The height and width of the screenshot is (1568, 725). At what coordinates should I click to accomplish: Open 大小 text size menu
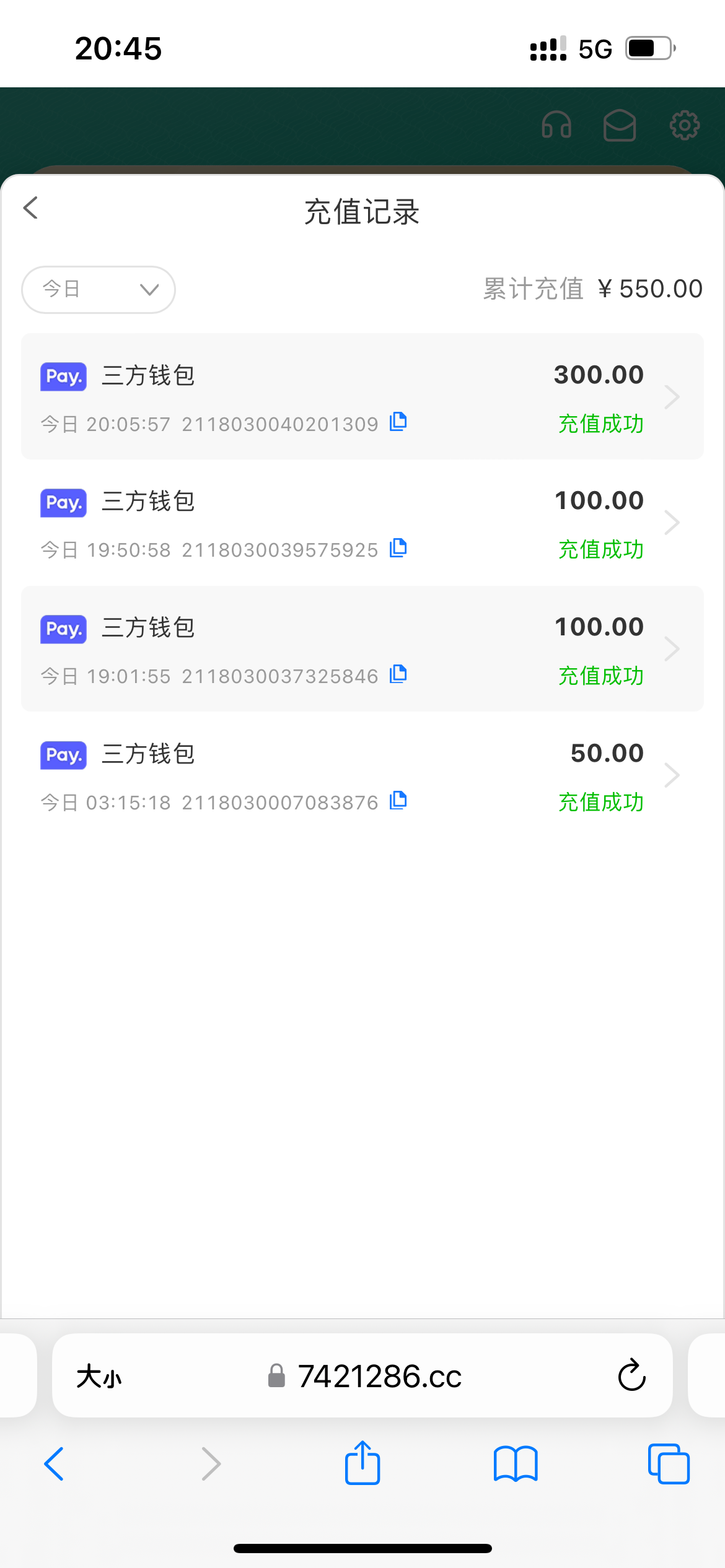click(99, 1377)
